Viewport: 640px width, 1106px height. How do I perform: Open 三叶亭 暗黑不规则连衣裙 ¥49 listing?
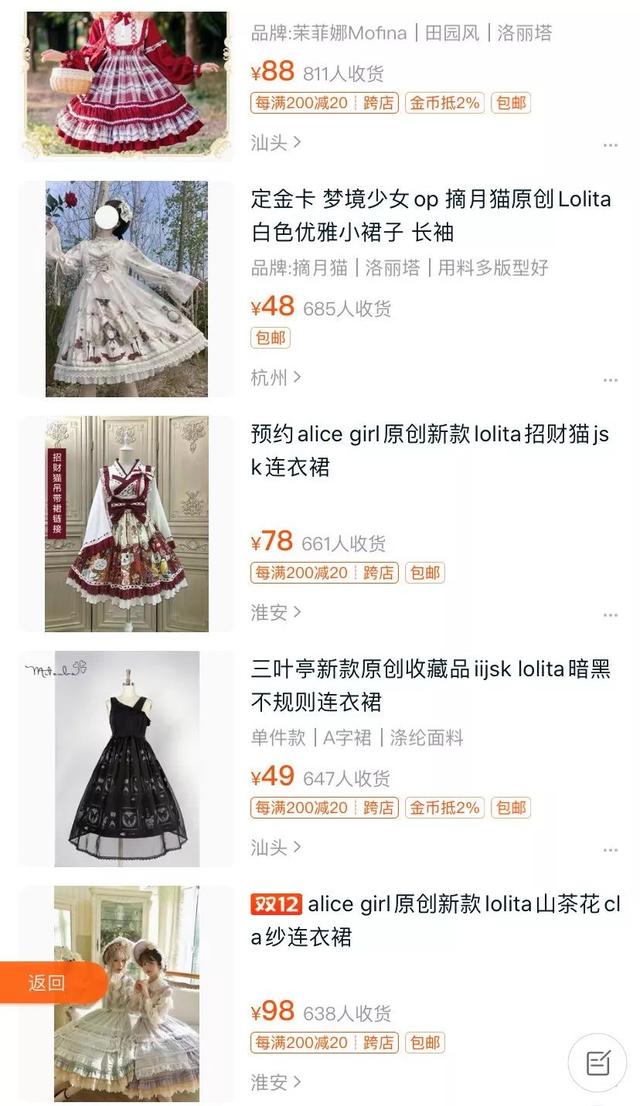click(430, 685)
